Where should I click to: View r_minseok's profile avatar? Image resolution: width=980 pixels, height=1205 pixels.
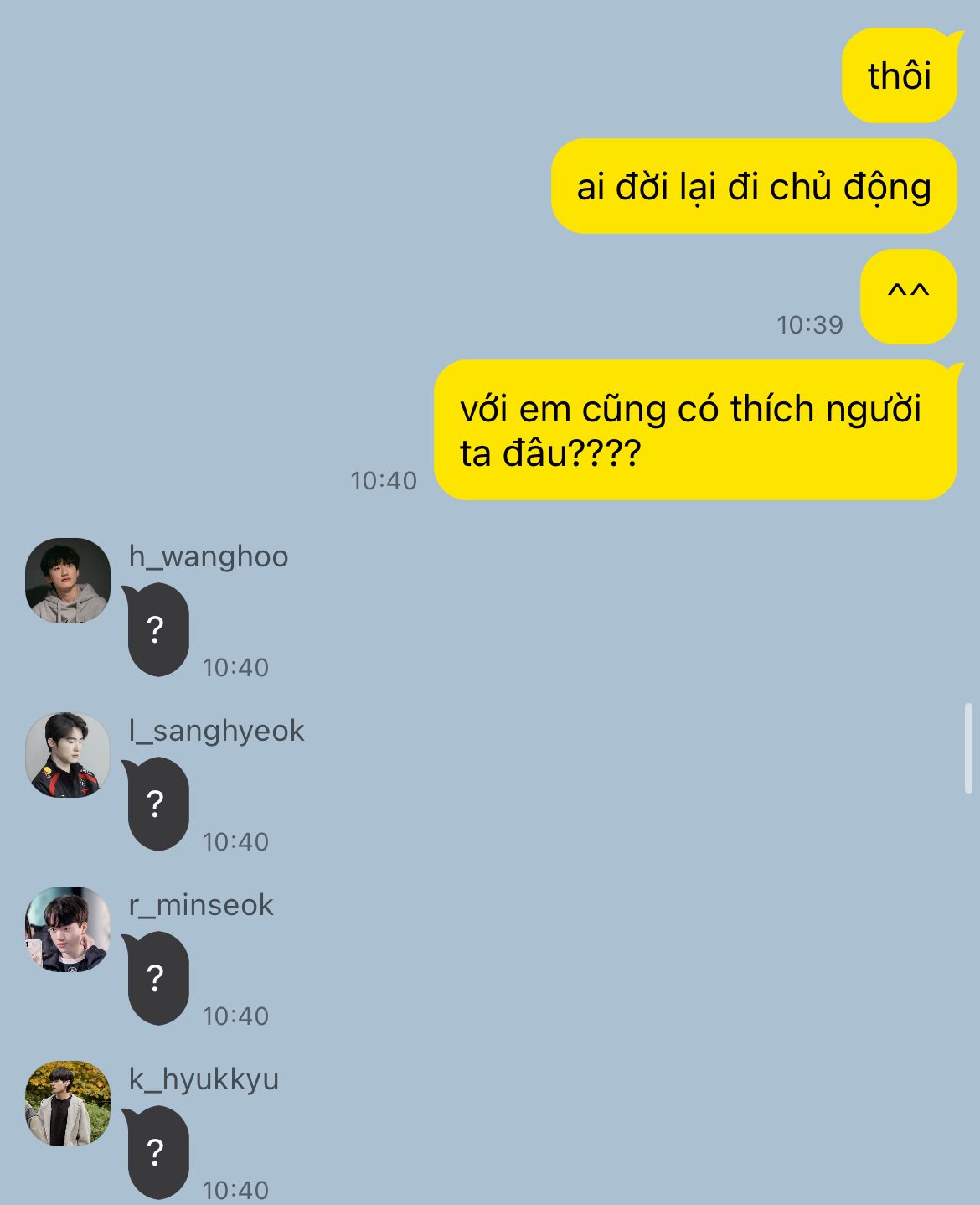(68, 929)
